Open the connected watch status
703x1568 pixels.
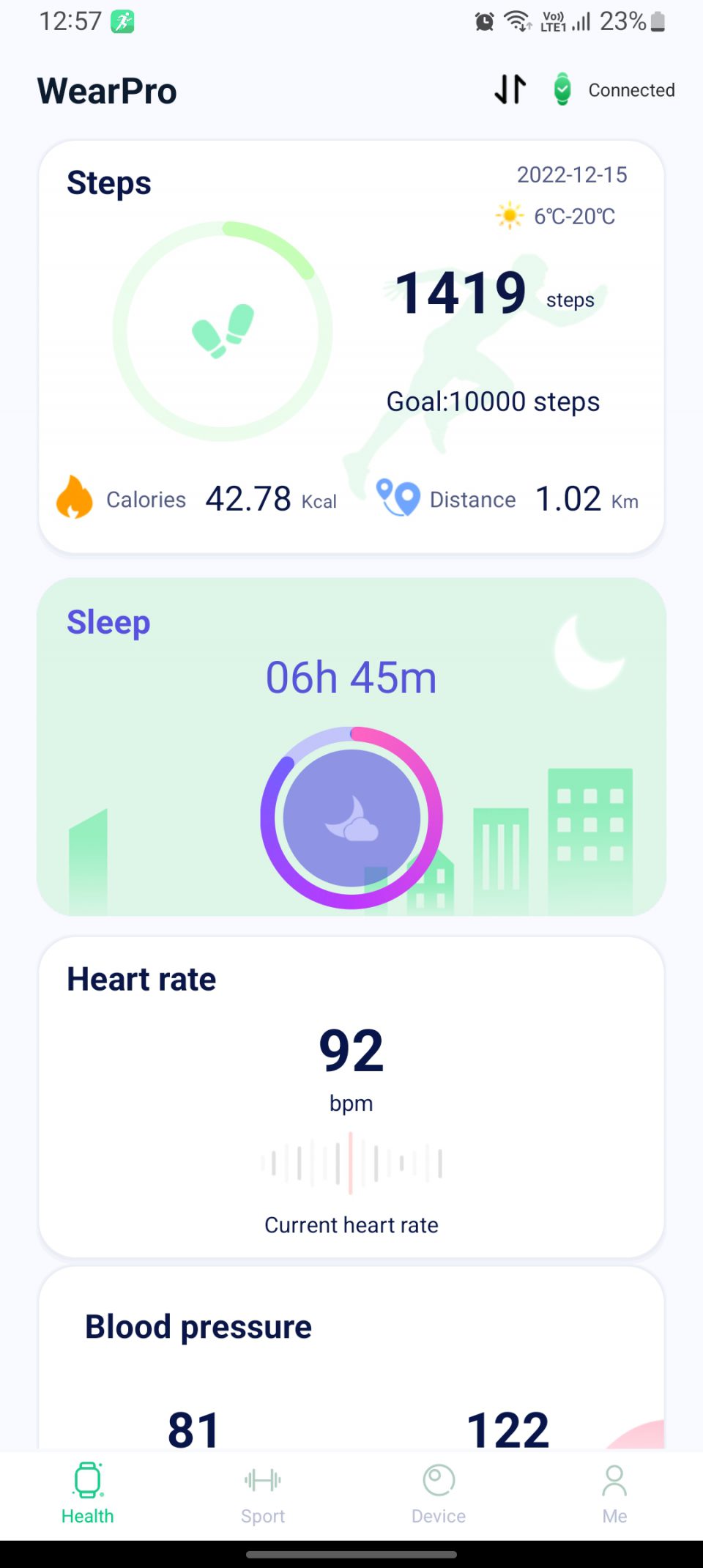[x=614, y=90]
